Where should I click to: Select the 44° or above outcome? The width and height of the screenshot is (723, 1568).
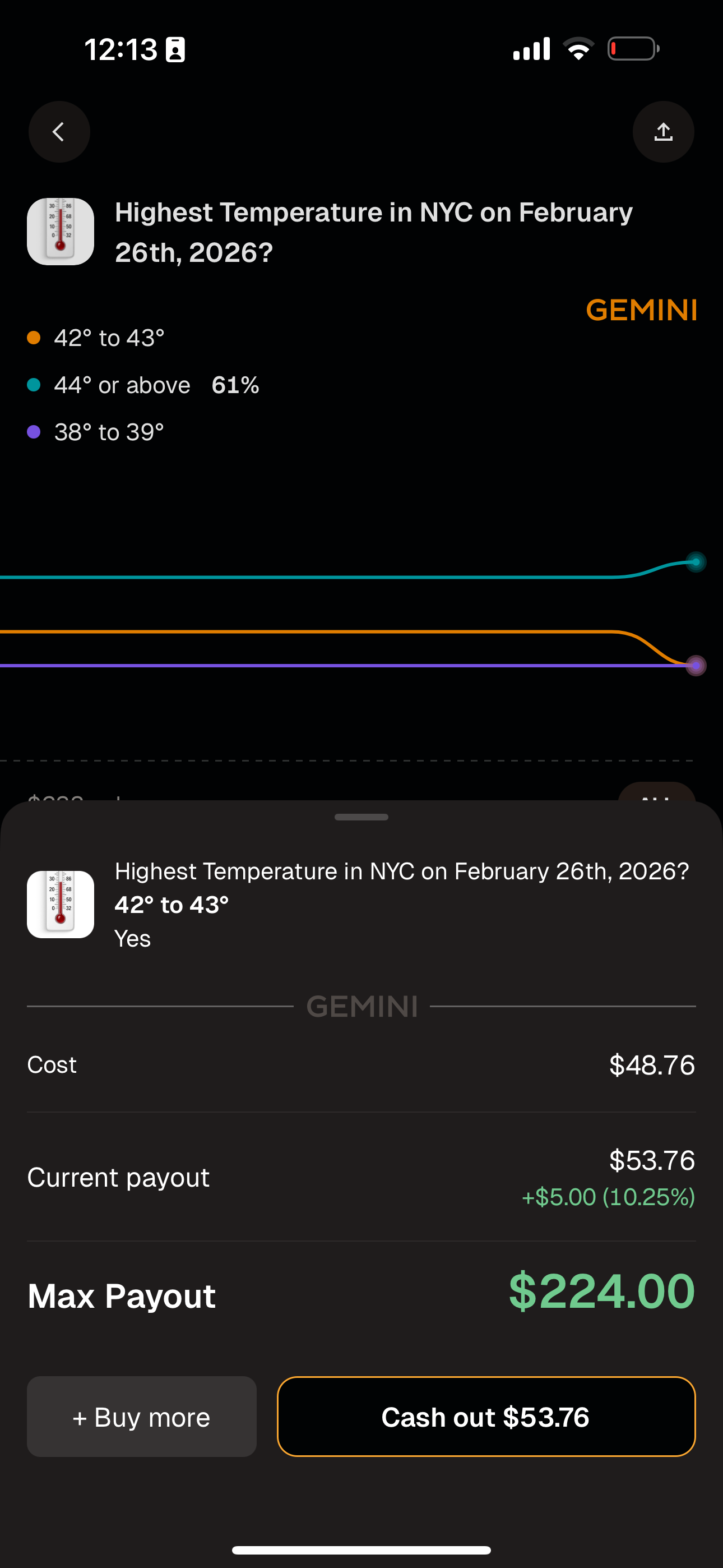pyautogui.click(x=122, y=385)
